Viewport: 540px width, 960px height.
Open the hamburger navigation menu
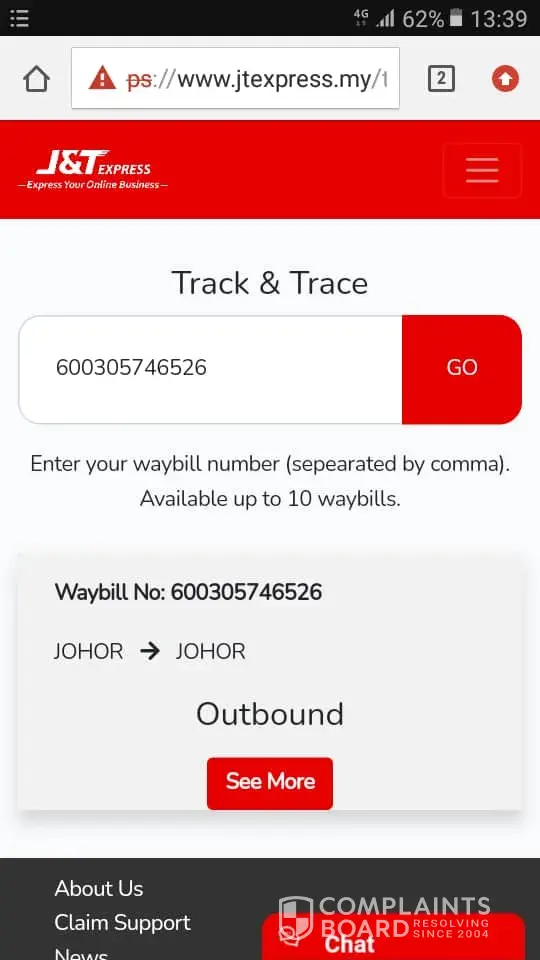482,170
